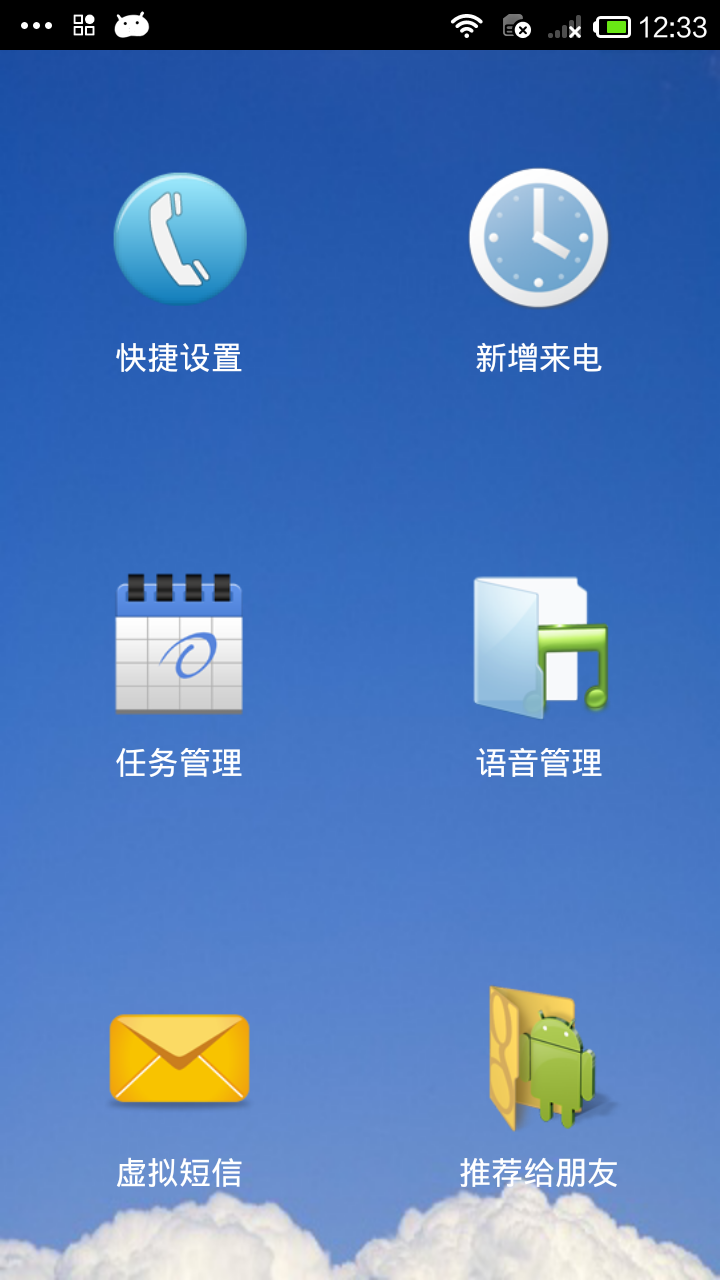Open 新增来电 (Add Incoming Call) clock icon
This screenshot has height=1280, width=720.
pyautogui.click(x=539, y=238)
